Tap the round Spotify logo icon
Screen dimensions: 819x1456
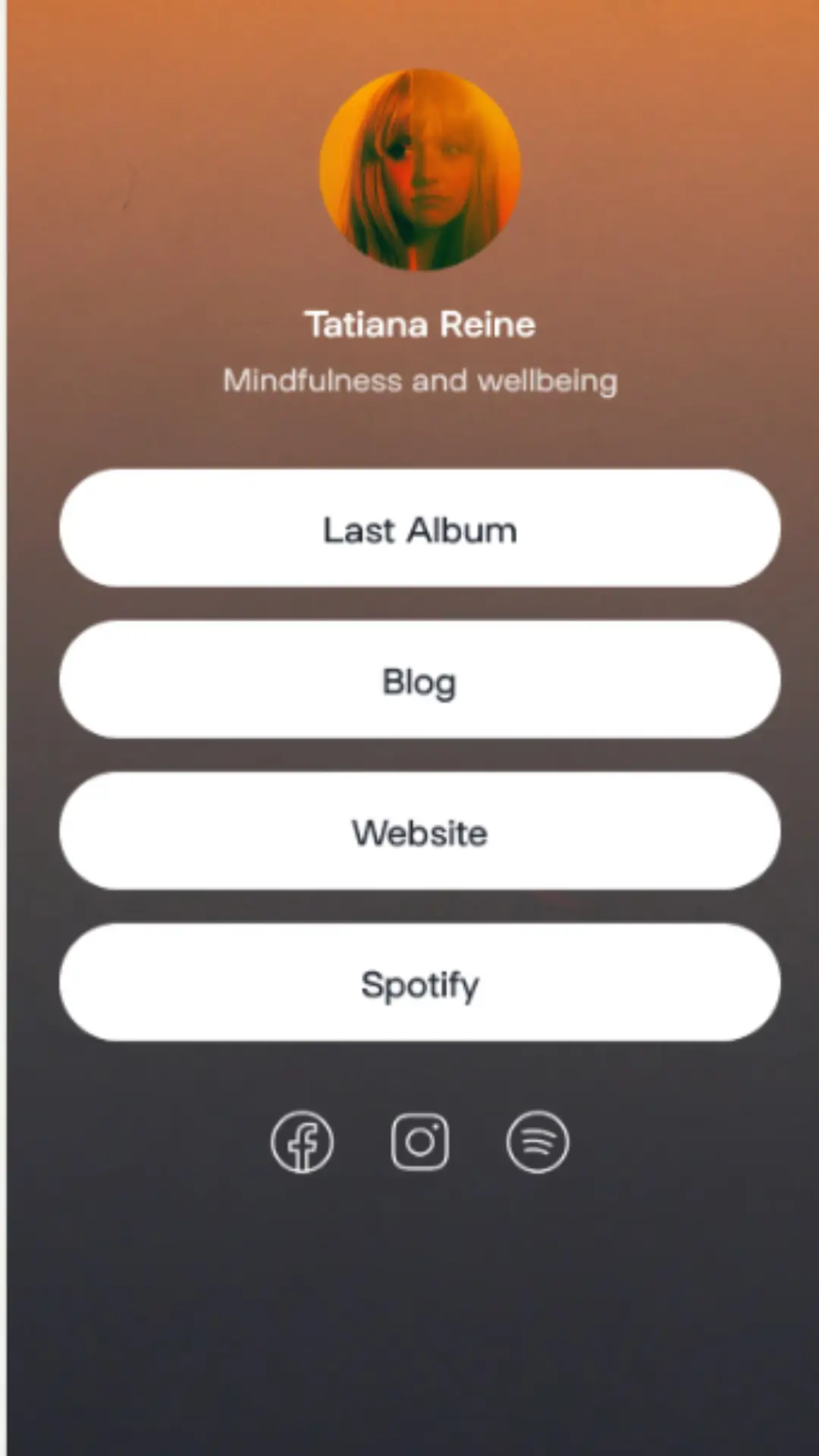pyautogui.click(x=537, y=1142)
